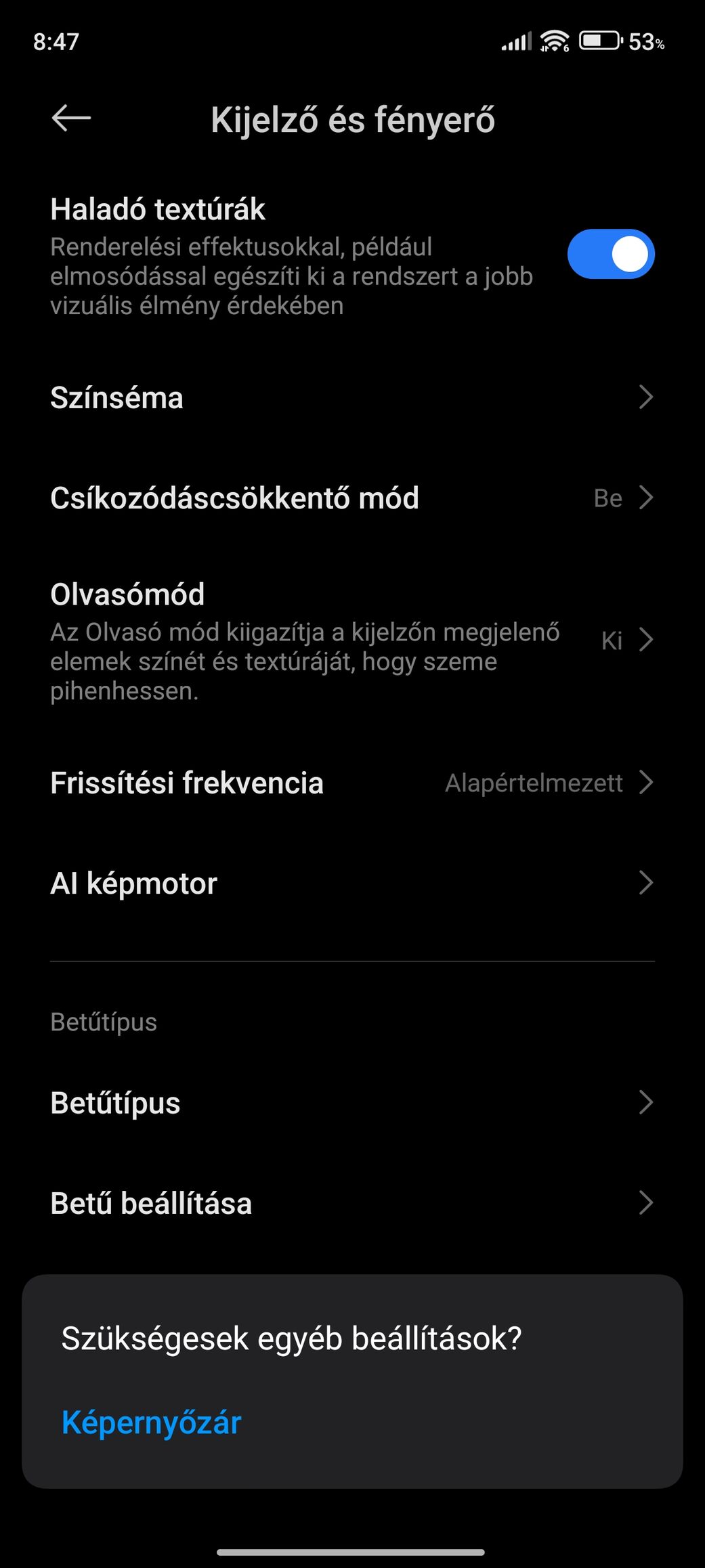Screen dimensions: 705x1568
Task: Go back using the arrow icon
Action: (x=71, y=118)
